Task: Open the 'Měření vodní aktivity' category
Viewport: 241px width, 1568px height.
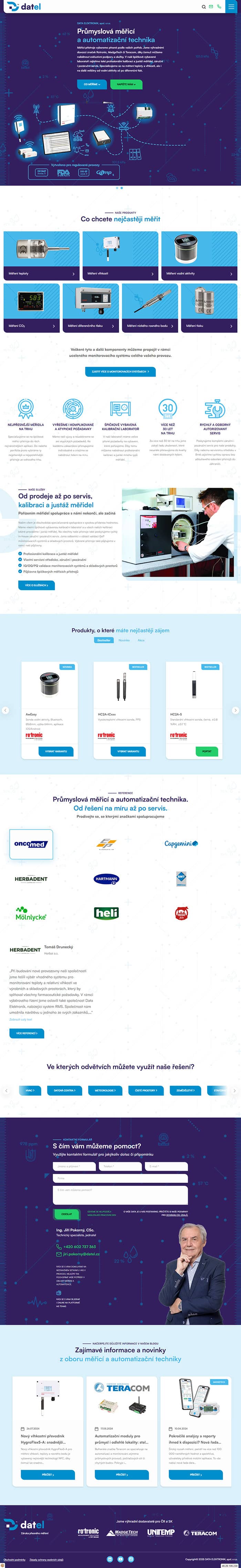Action: [x=199, y=273]
